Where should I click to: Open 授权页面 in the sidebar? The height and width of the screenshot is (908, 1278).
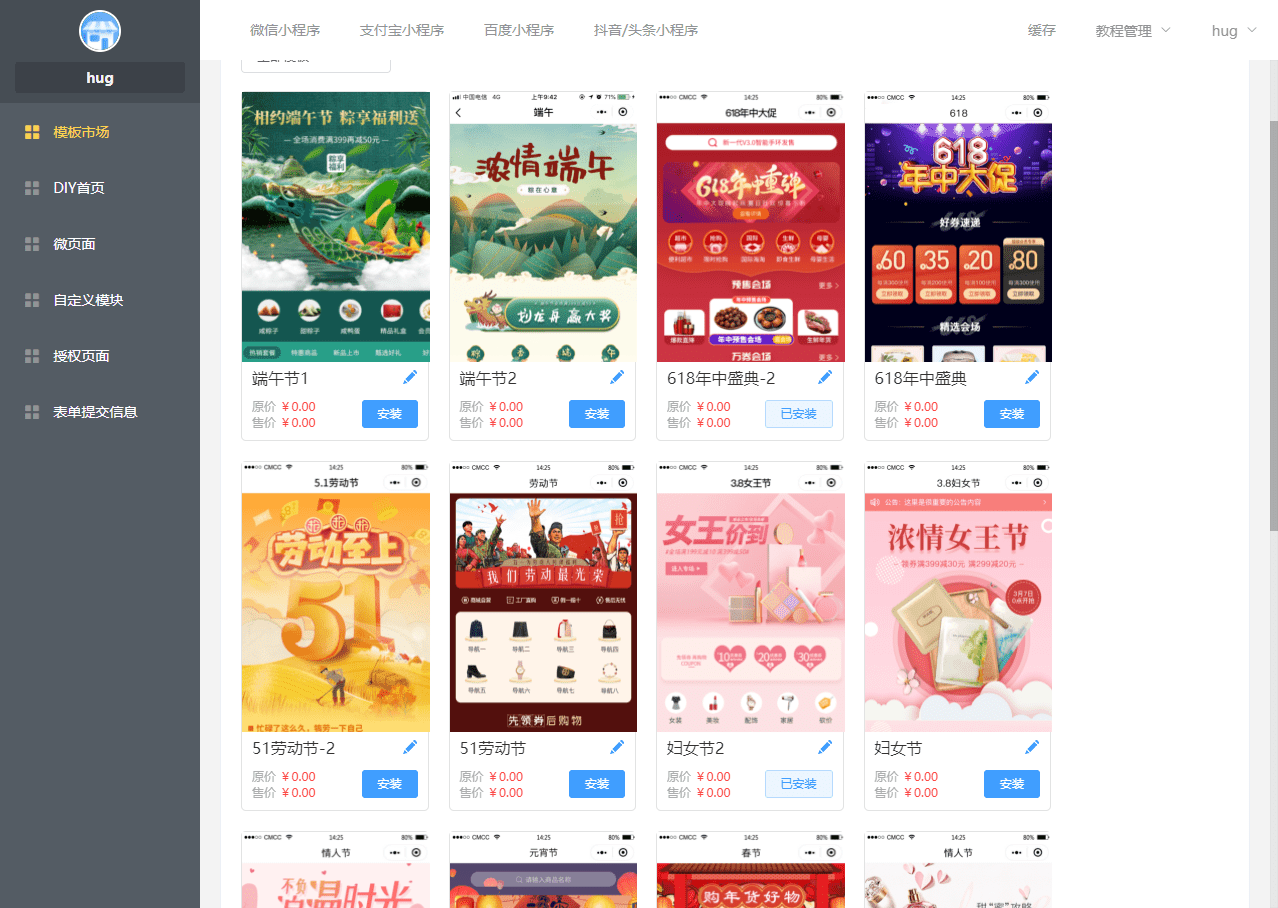click(x=81, y=356)
